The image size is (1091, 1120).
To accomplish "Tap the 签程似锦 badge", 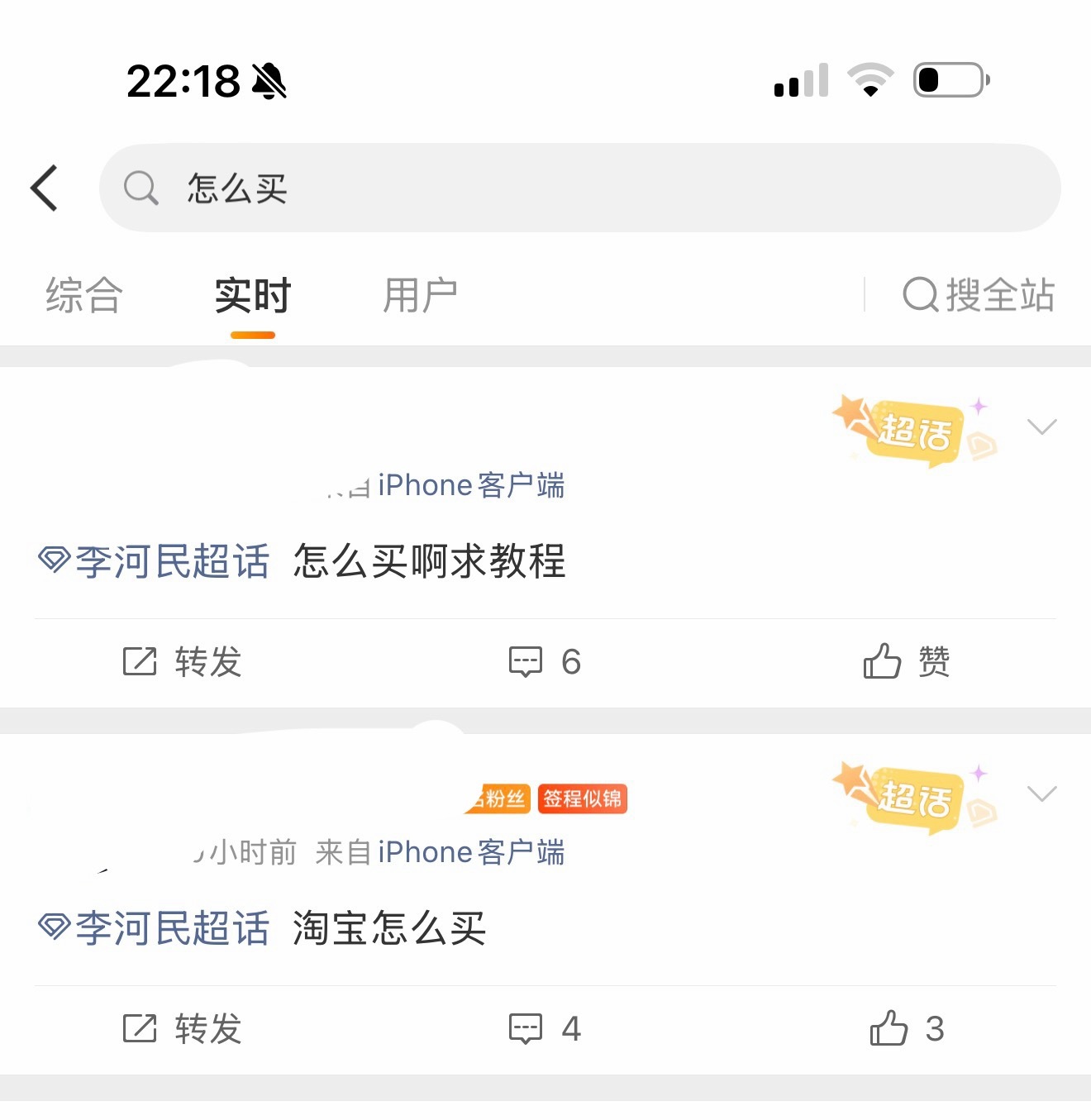I will tap(583, 798).
